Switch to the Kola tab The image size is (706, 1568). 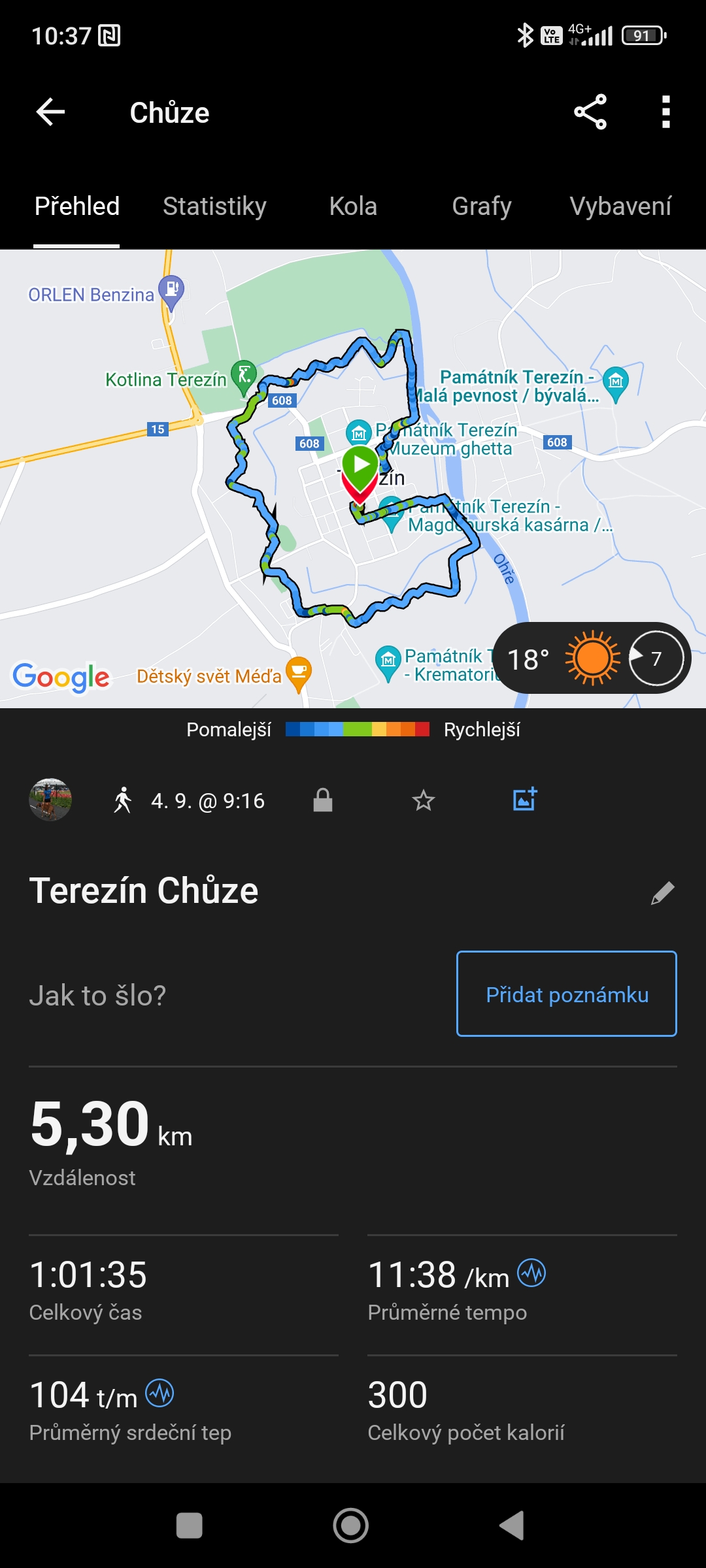[x=353, y=206]
